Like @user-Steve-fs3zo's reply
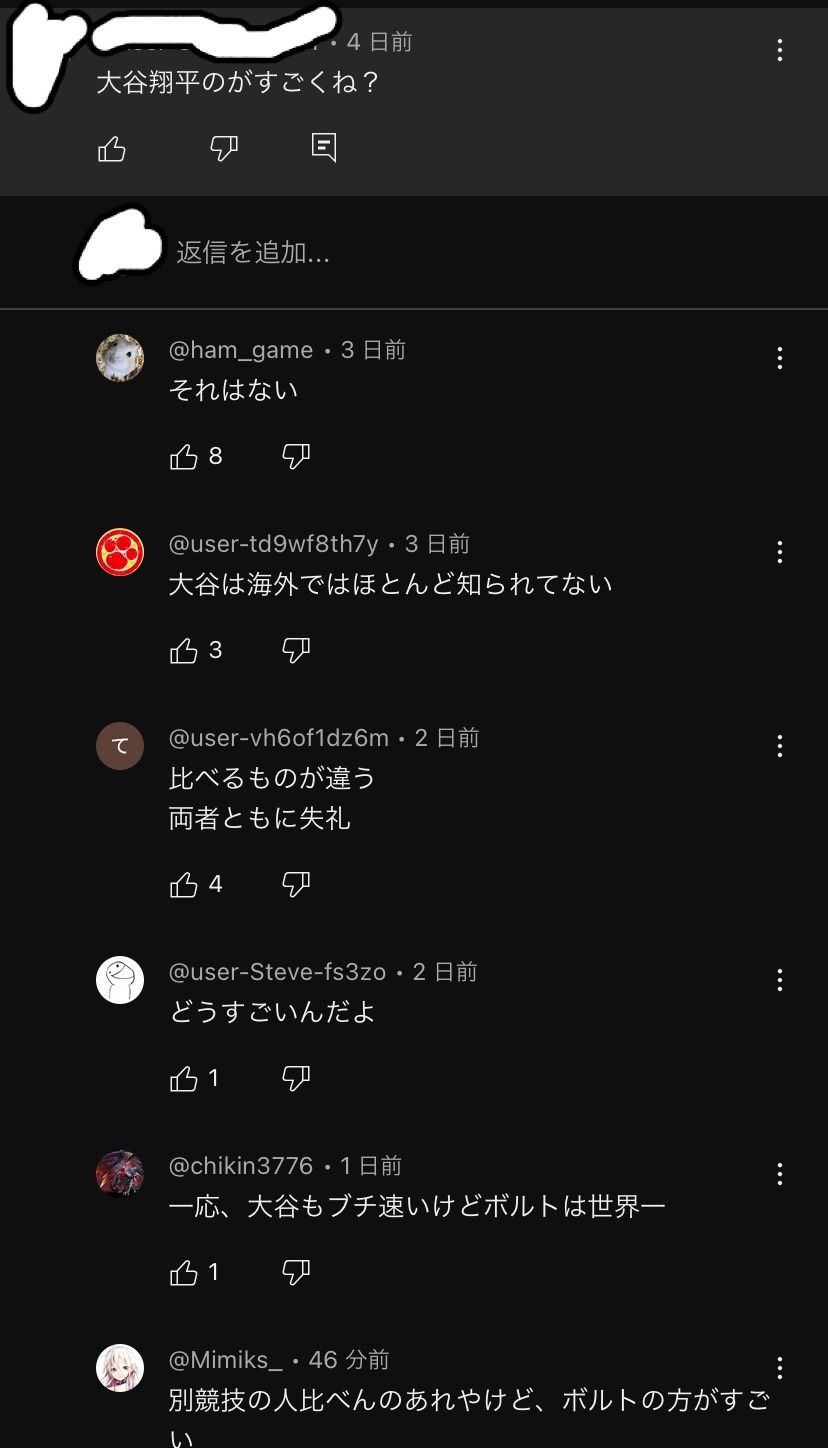Image resolution: width=828 pixels, height=1448 pixels. pos(184,1078)
